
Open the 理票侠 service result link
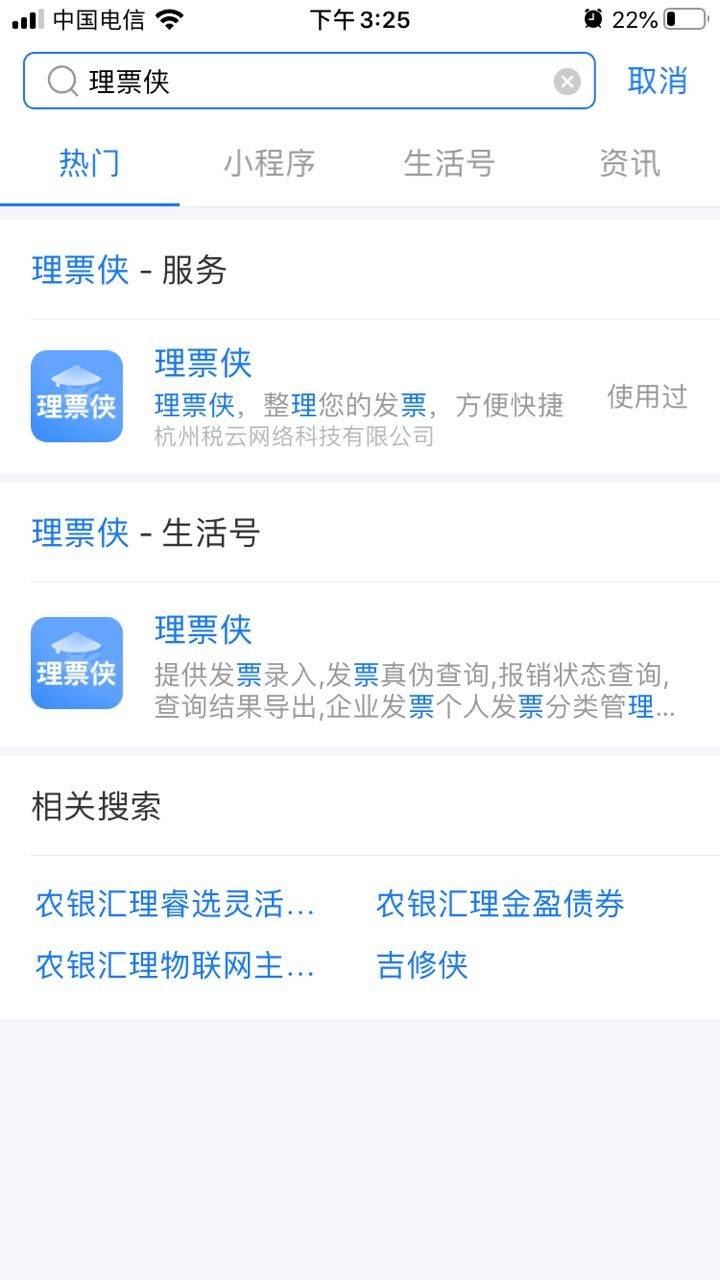point(203,362)
